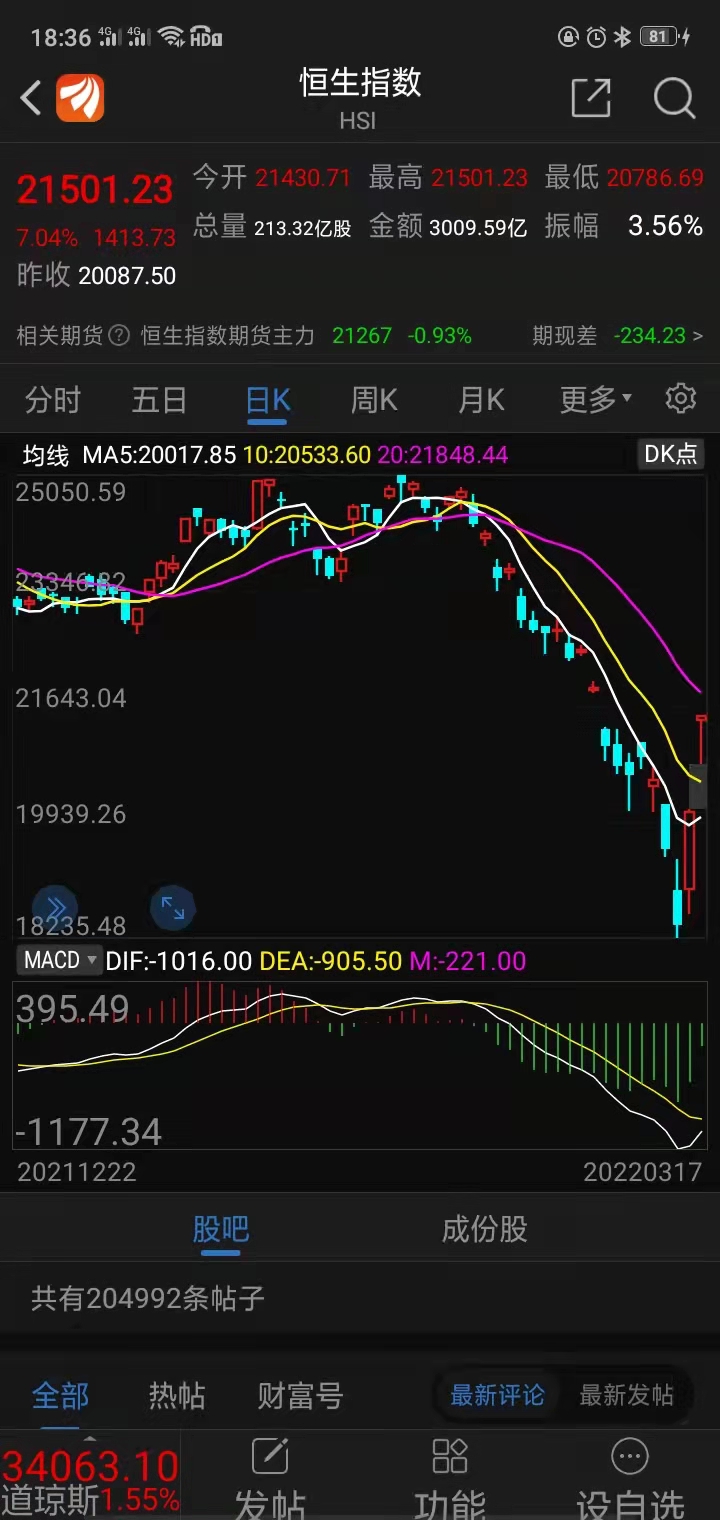Show 财富号 posts
Screen dimensions: 720x1520
300,1395
